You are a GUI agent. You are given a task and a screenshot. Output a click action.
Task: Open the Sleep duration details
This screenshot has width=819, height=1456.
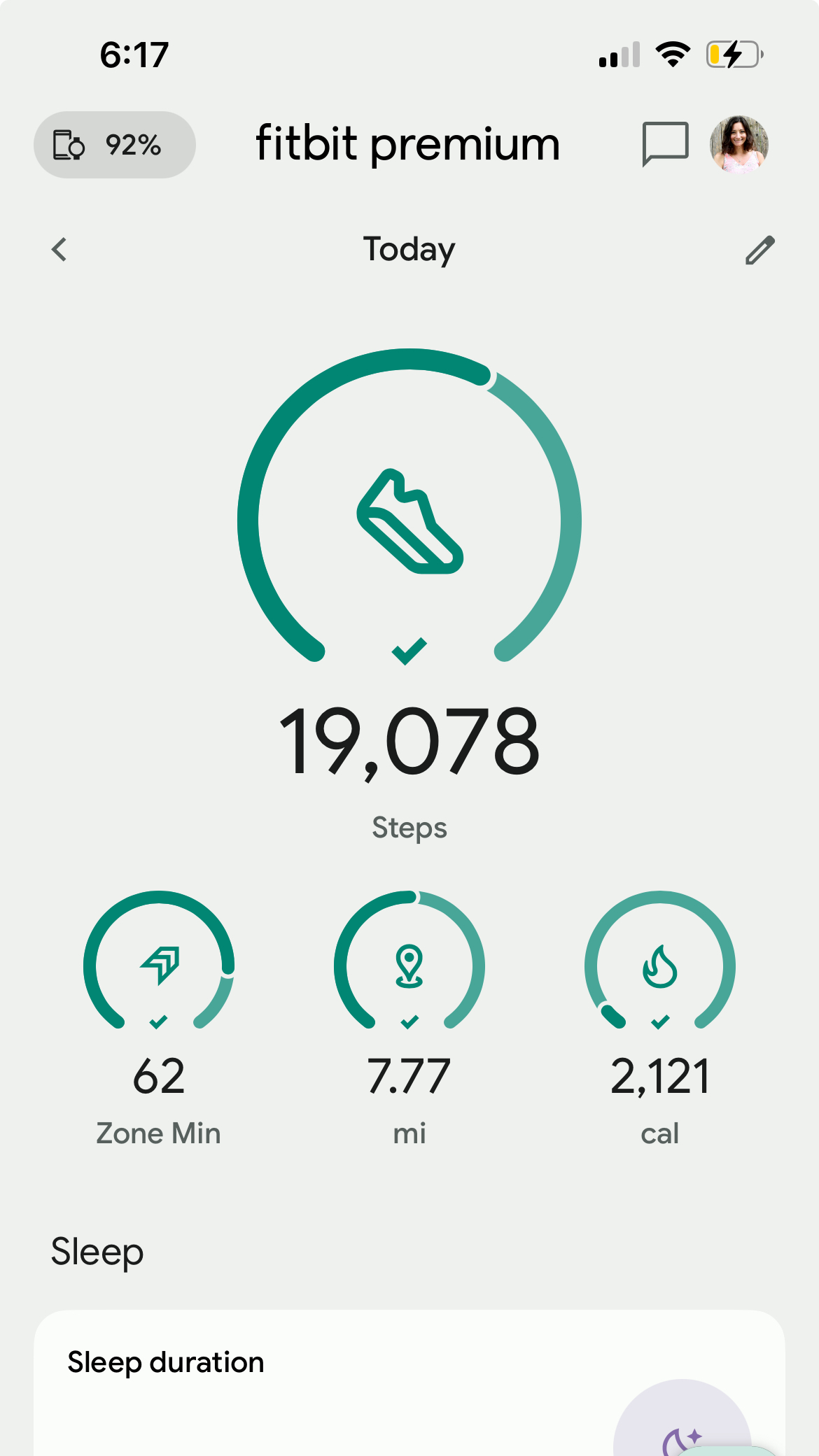165,1361
